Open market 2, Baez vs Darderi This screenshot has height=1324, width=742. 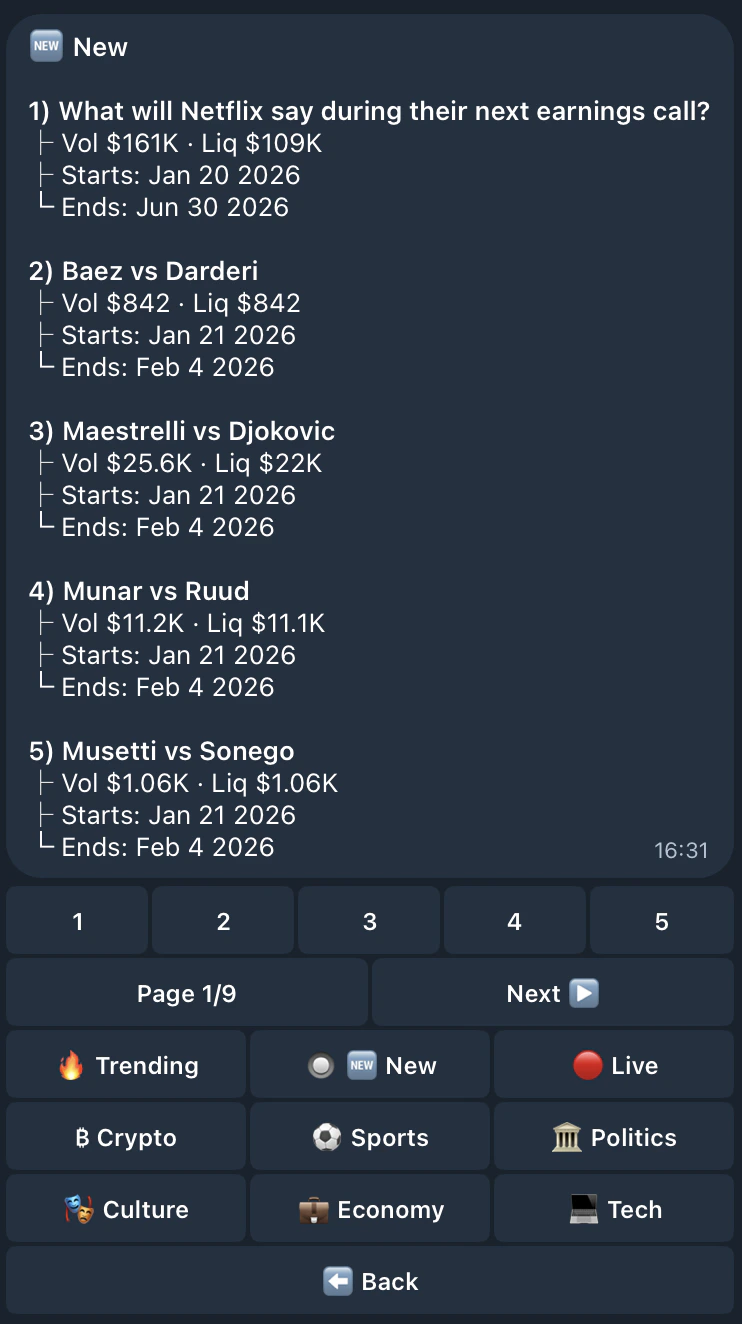(222, 920)
